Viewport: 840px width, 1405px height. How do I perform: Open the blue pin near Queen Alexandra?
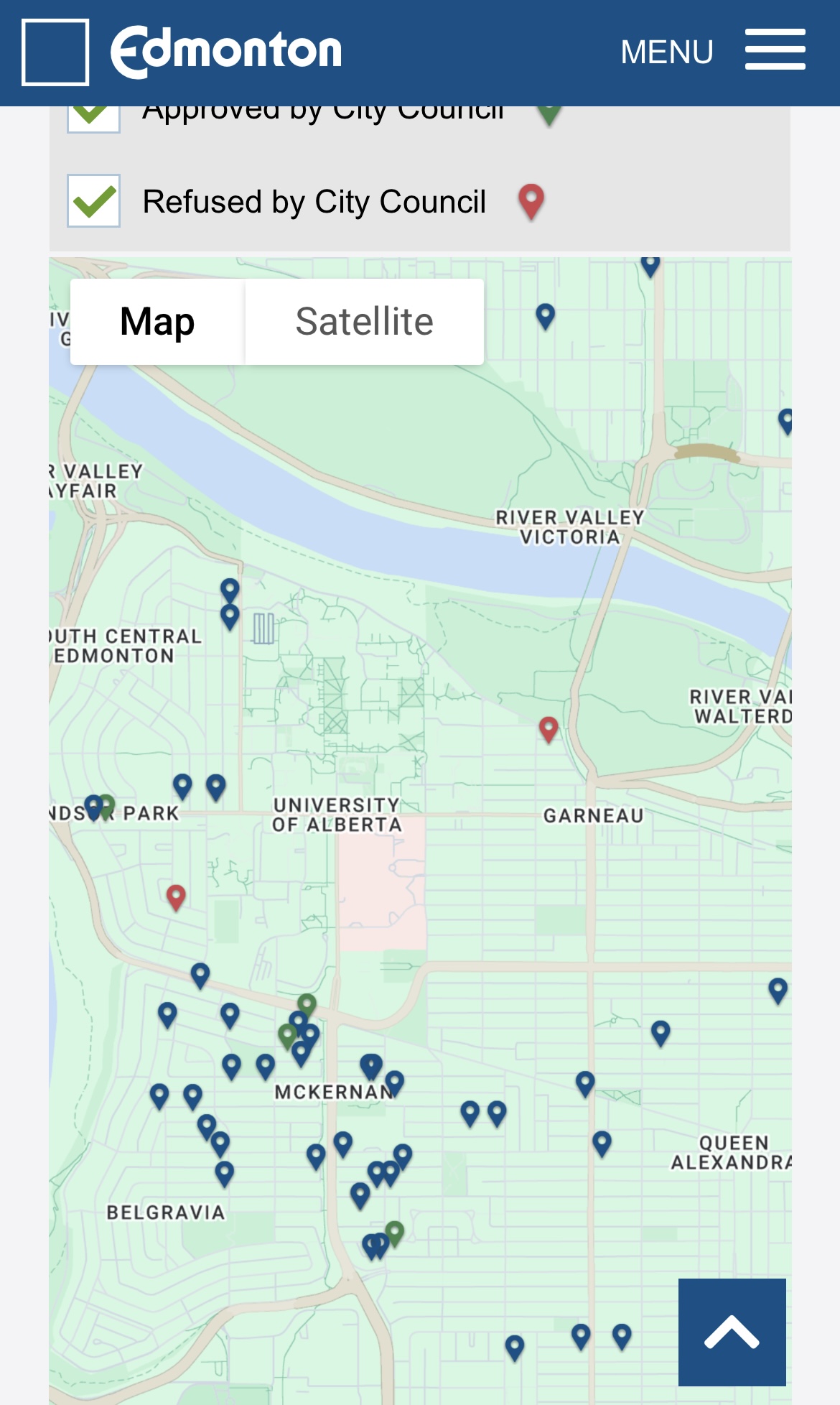click(602, 1141)
